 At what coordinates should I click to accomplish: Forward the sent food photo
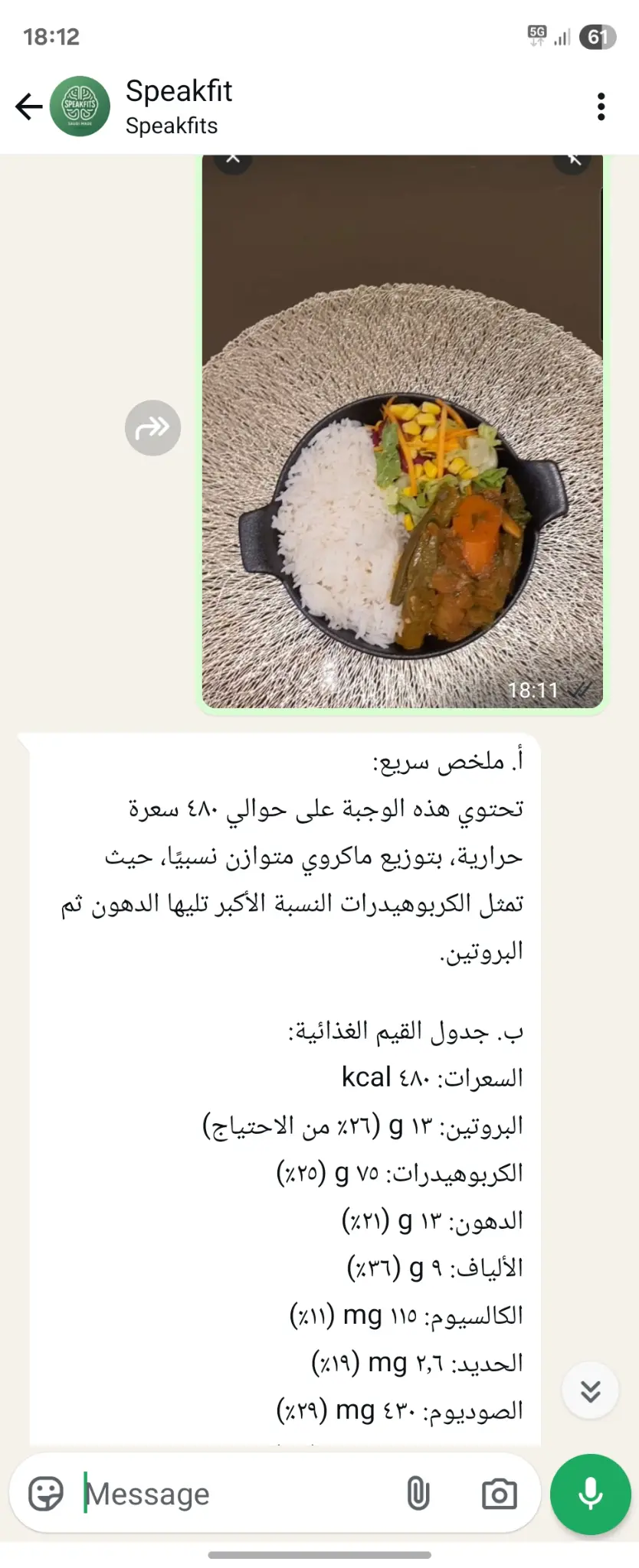click(x=152, y=428)
